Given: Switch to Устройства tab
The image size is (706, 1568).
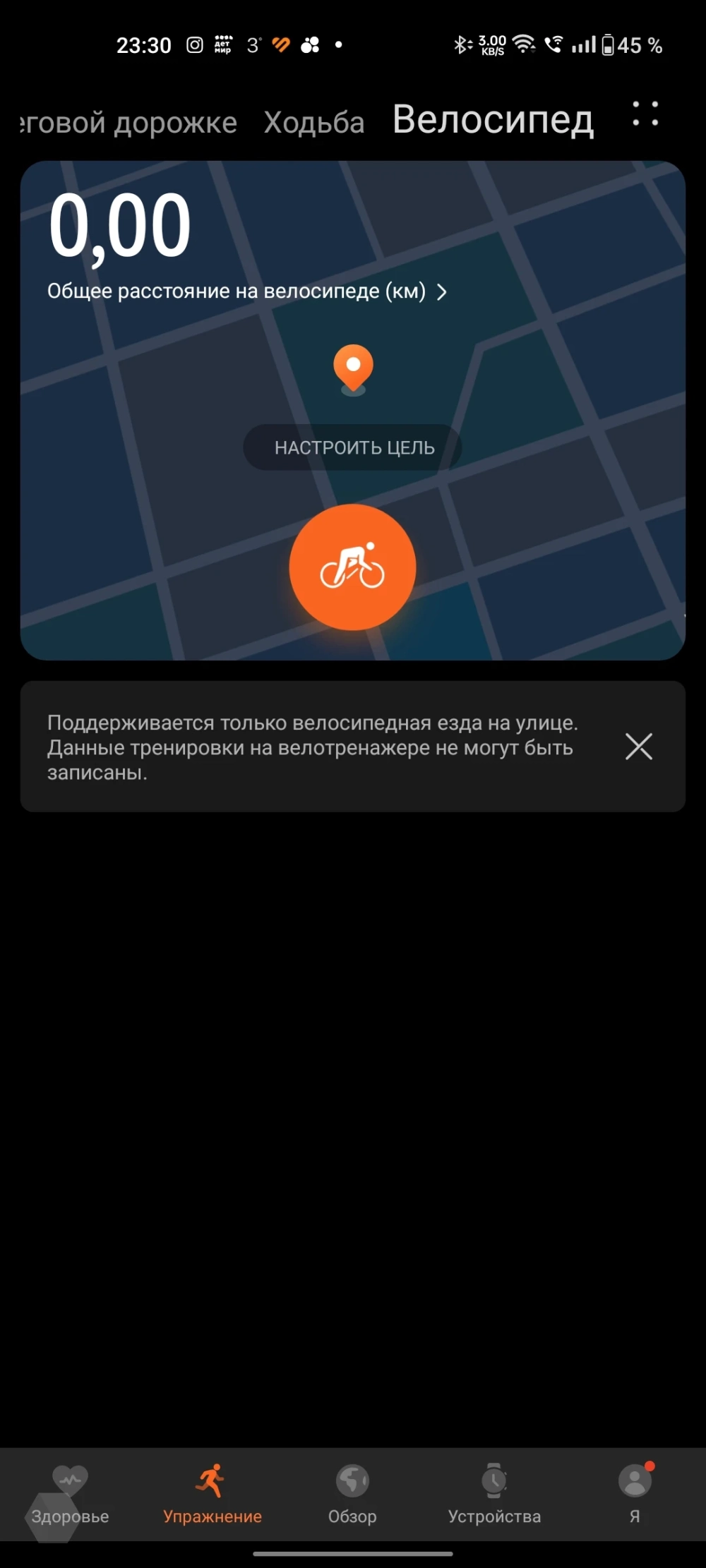Looking at the screenshot, I should (x=494, y=1493).
